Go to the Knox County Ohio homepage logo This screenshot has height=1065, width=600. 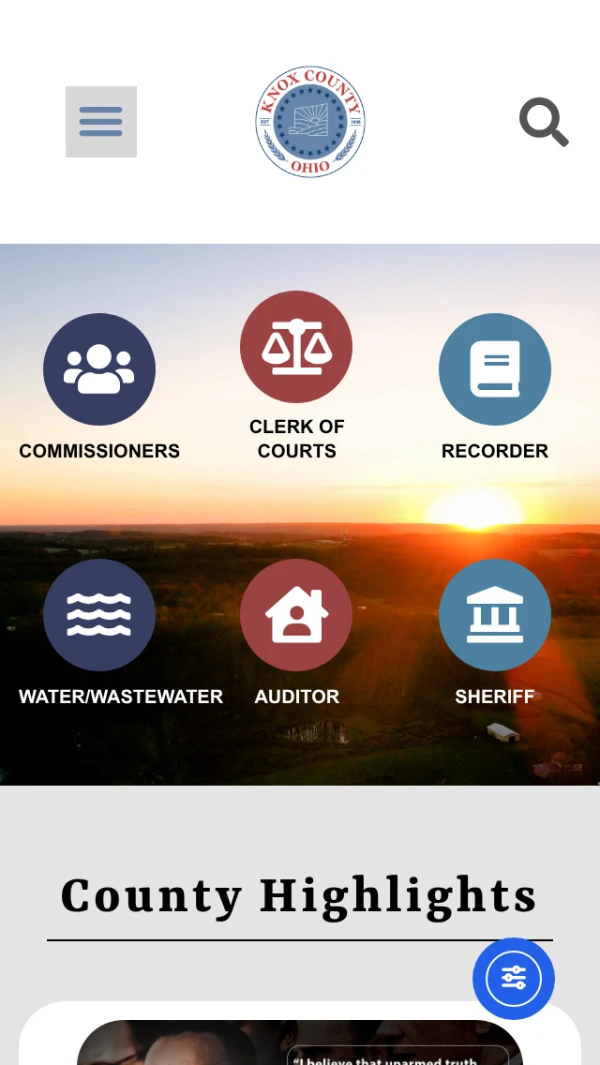click(x=310, y=122)
